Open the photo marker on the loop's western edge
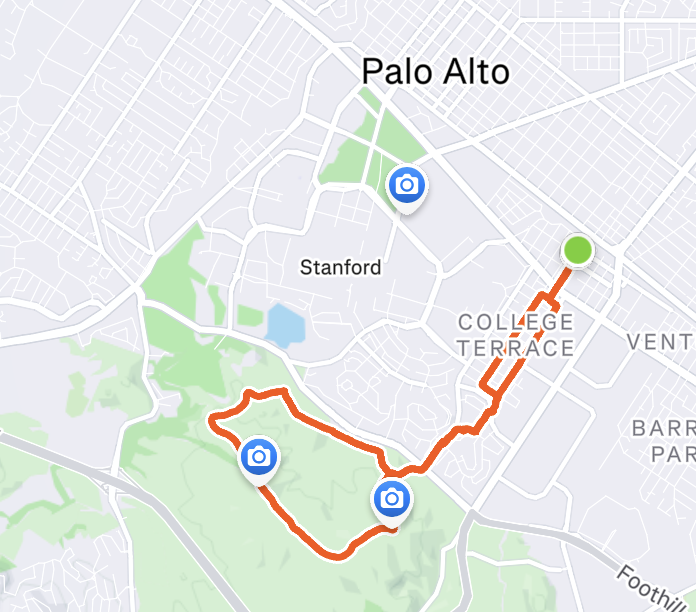This screenshot has height=612, width=696. coord(259,458)
